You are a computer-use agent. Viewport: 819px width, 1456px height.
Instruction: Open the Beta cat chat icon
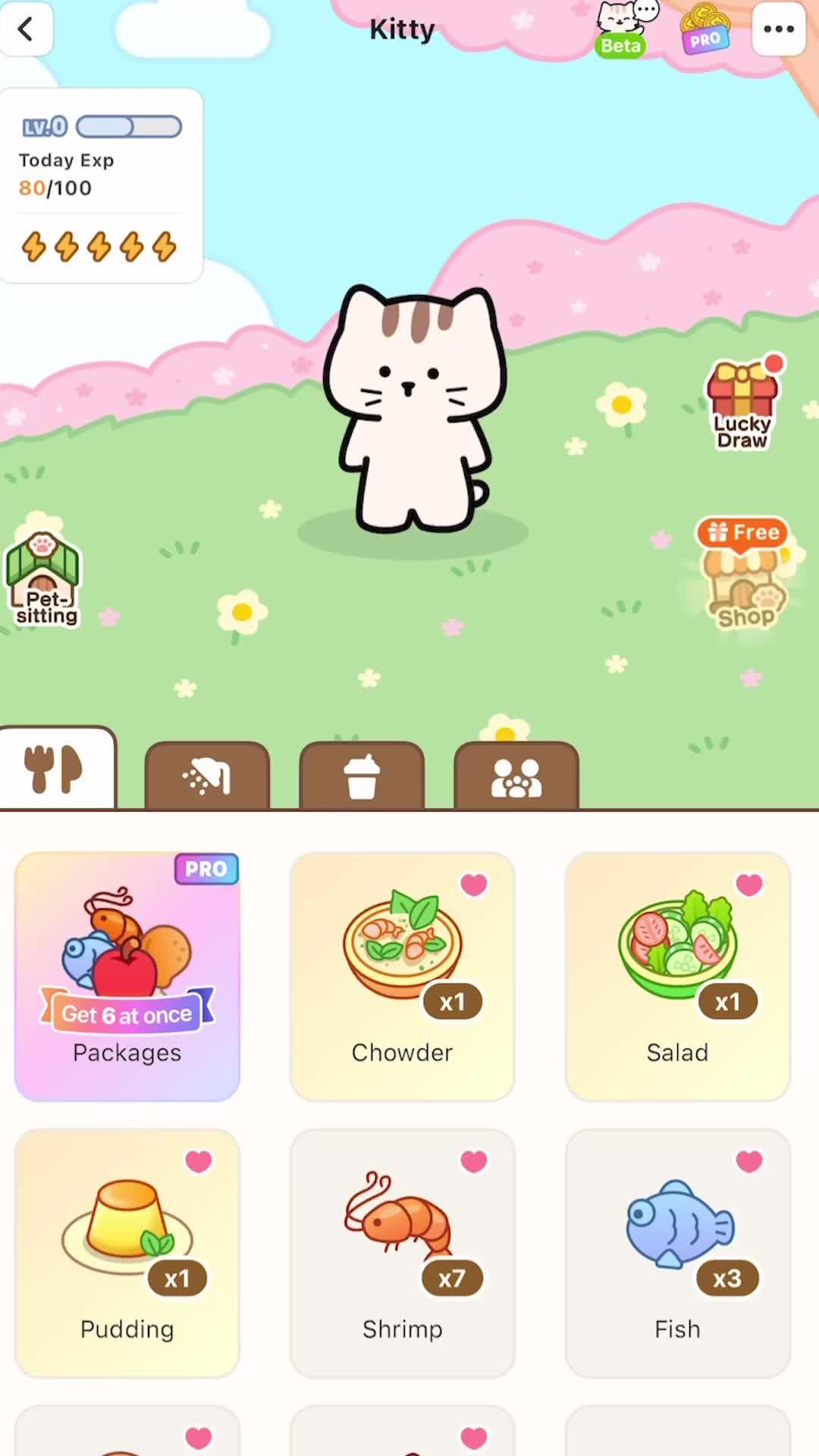pos(623,29)
